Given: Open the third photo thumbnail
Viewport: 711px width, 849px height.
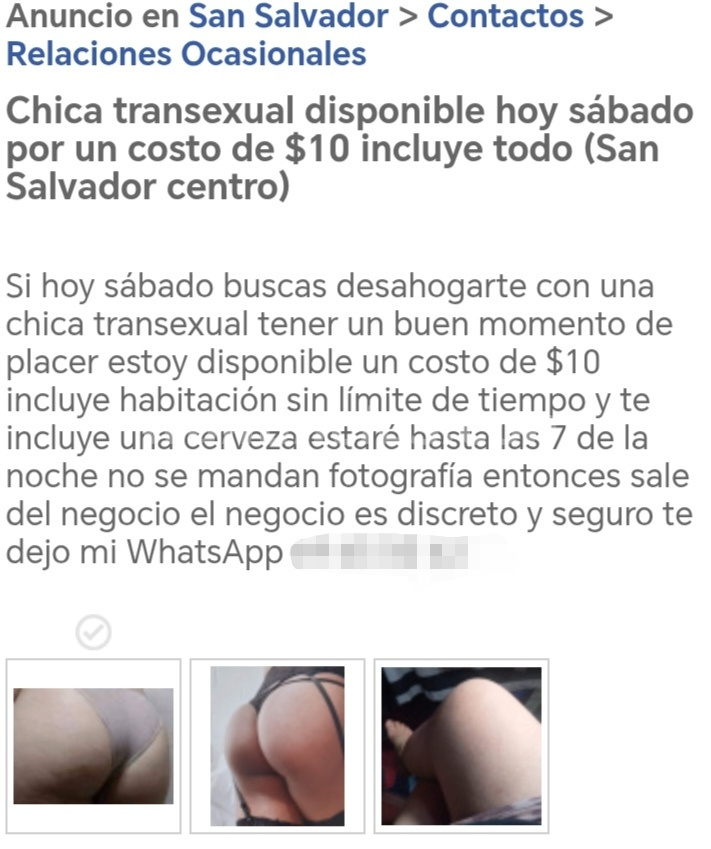Looking at the screenshot, I should point(461,745).
